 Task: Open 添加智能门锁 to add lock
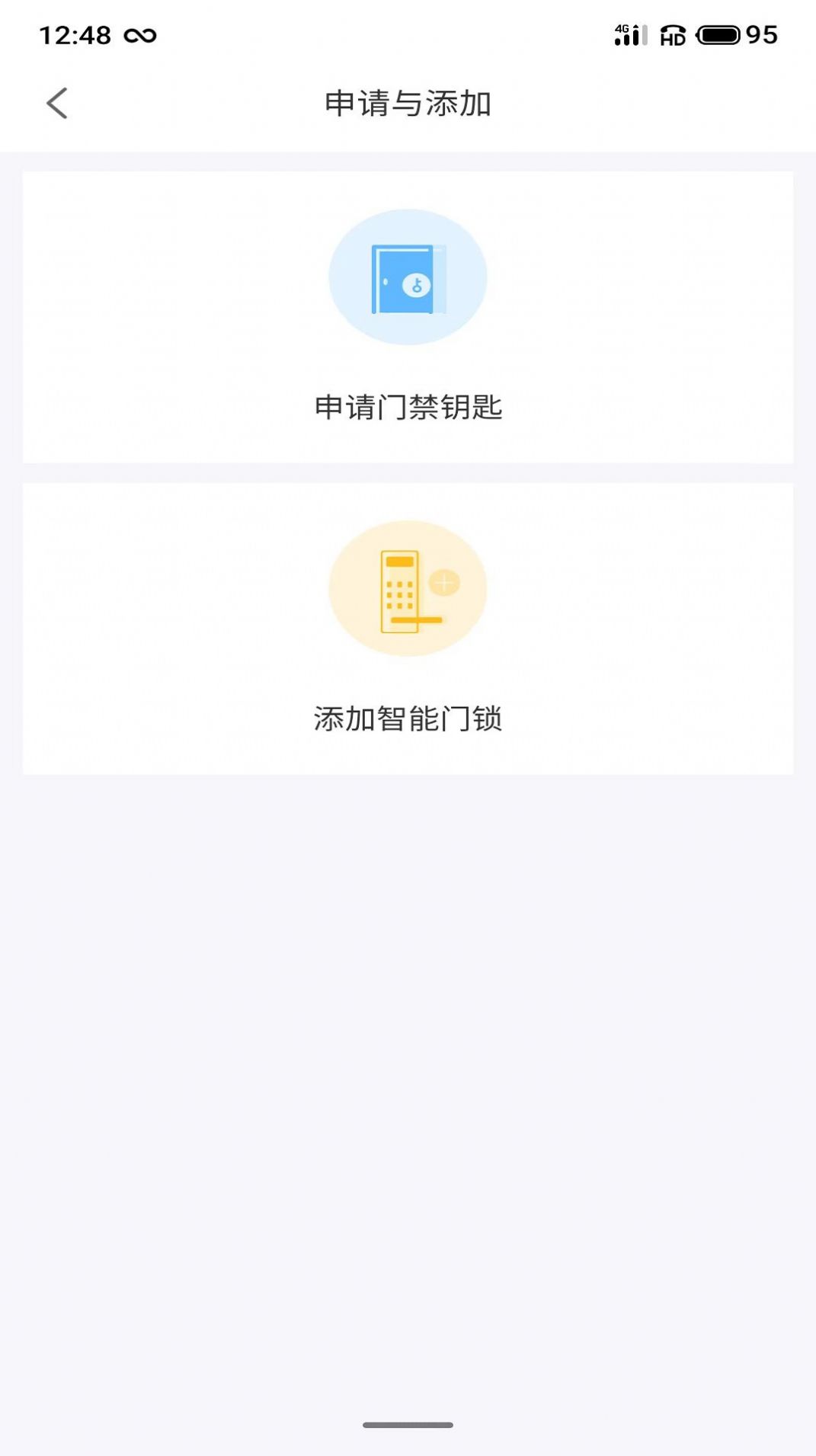[408, 629]
